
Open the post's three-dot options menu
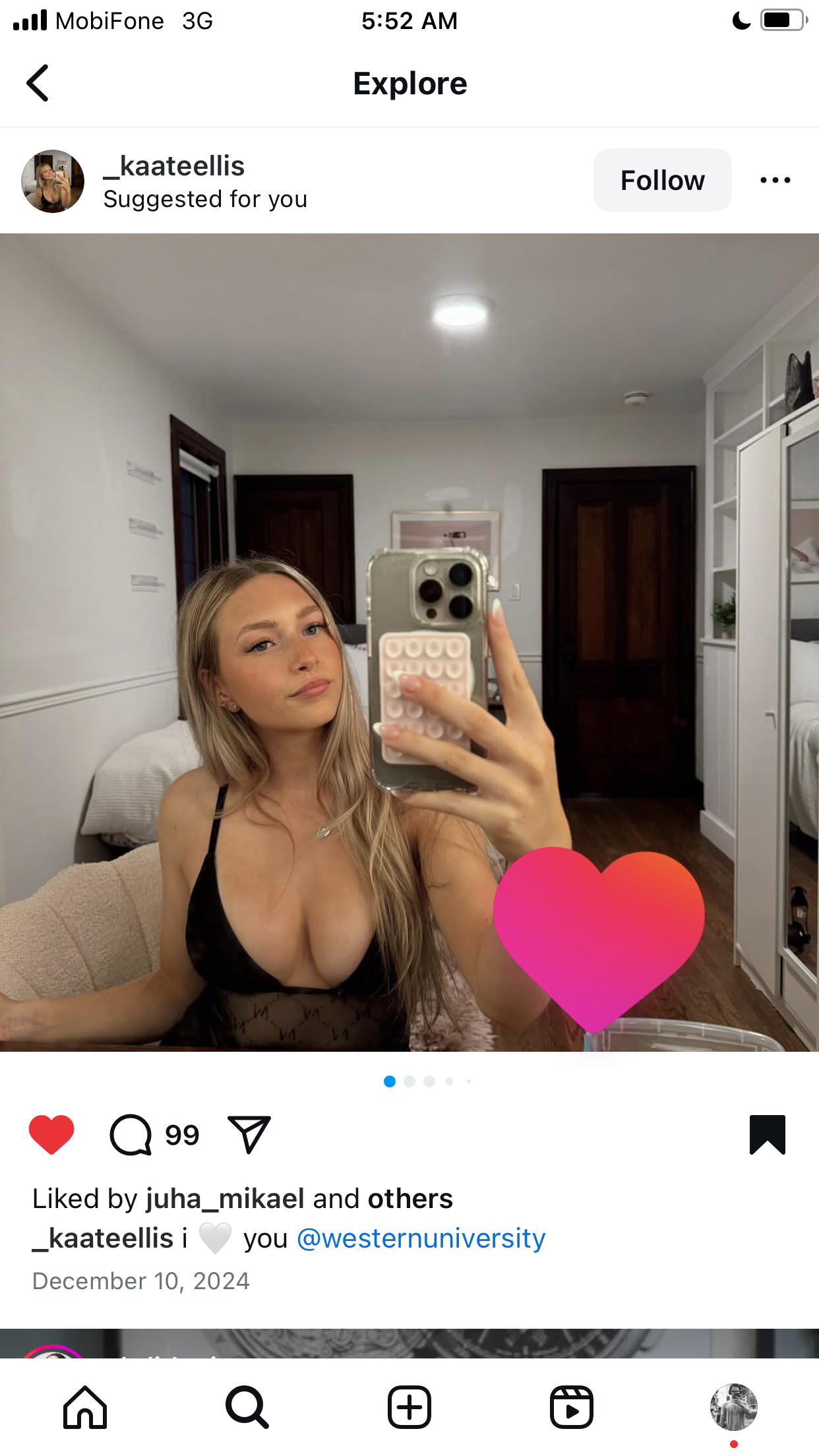pyautogui.click(x=775, y=180)
